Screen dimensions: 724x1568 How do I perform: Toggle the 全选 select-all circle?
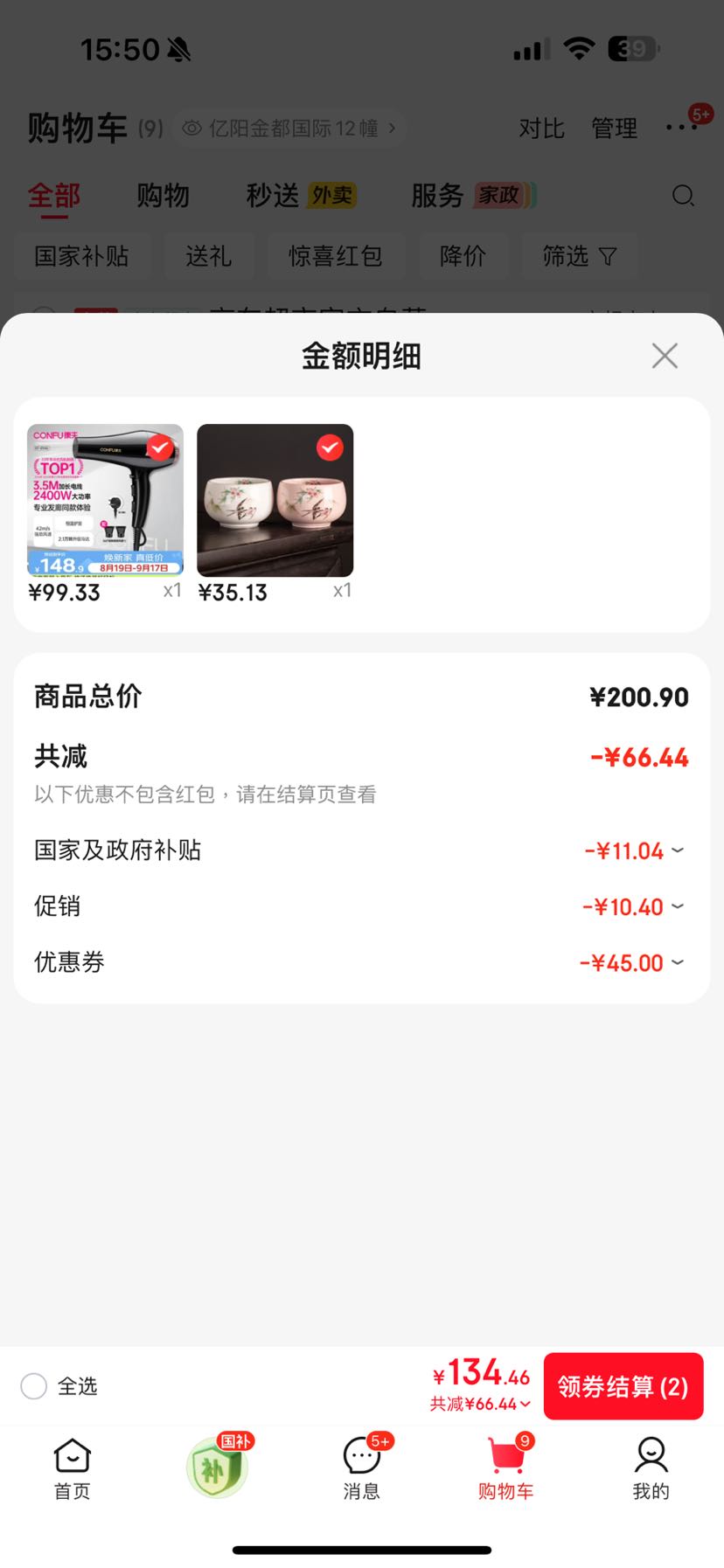tap(33, 1386)
